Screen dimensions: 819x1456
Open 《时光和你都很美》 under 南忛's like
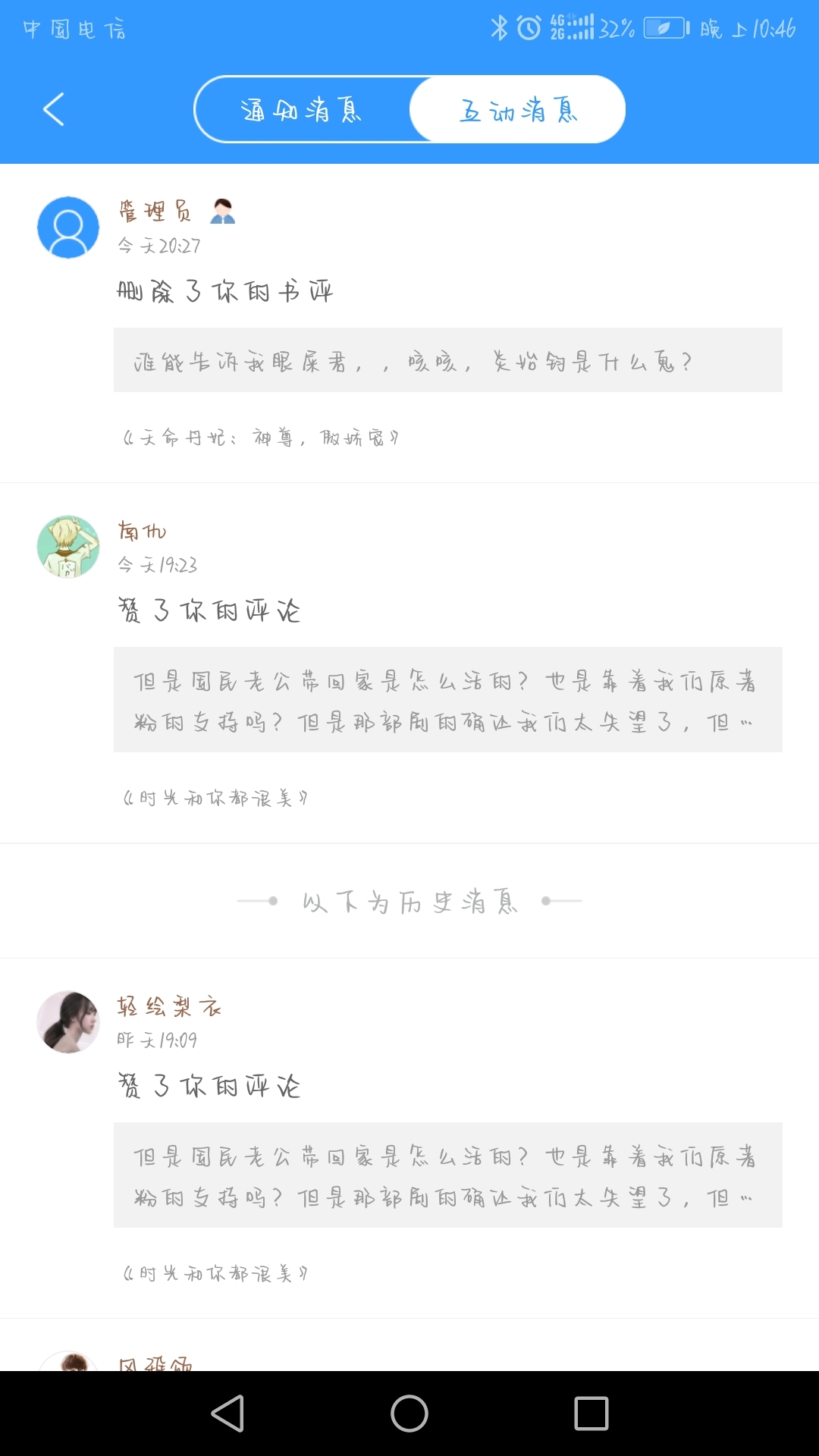215,798
